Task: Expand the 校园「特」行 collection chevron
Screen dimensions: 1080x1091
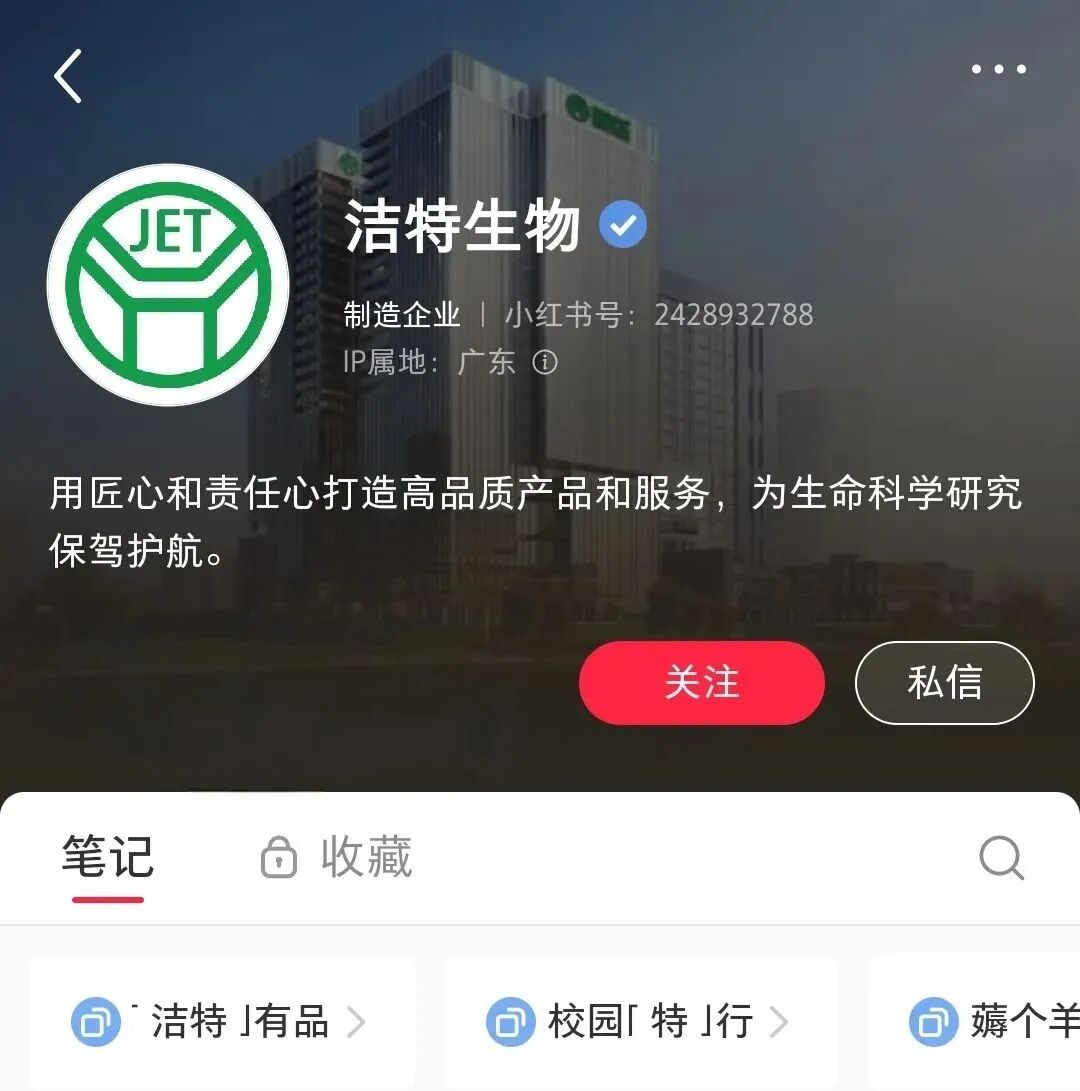Action: (779, 1023)
